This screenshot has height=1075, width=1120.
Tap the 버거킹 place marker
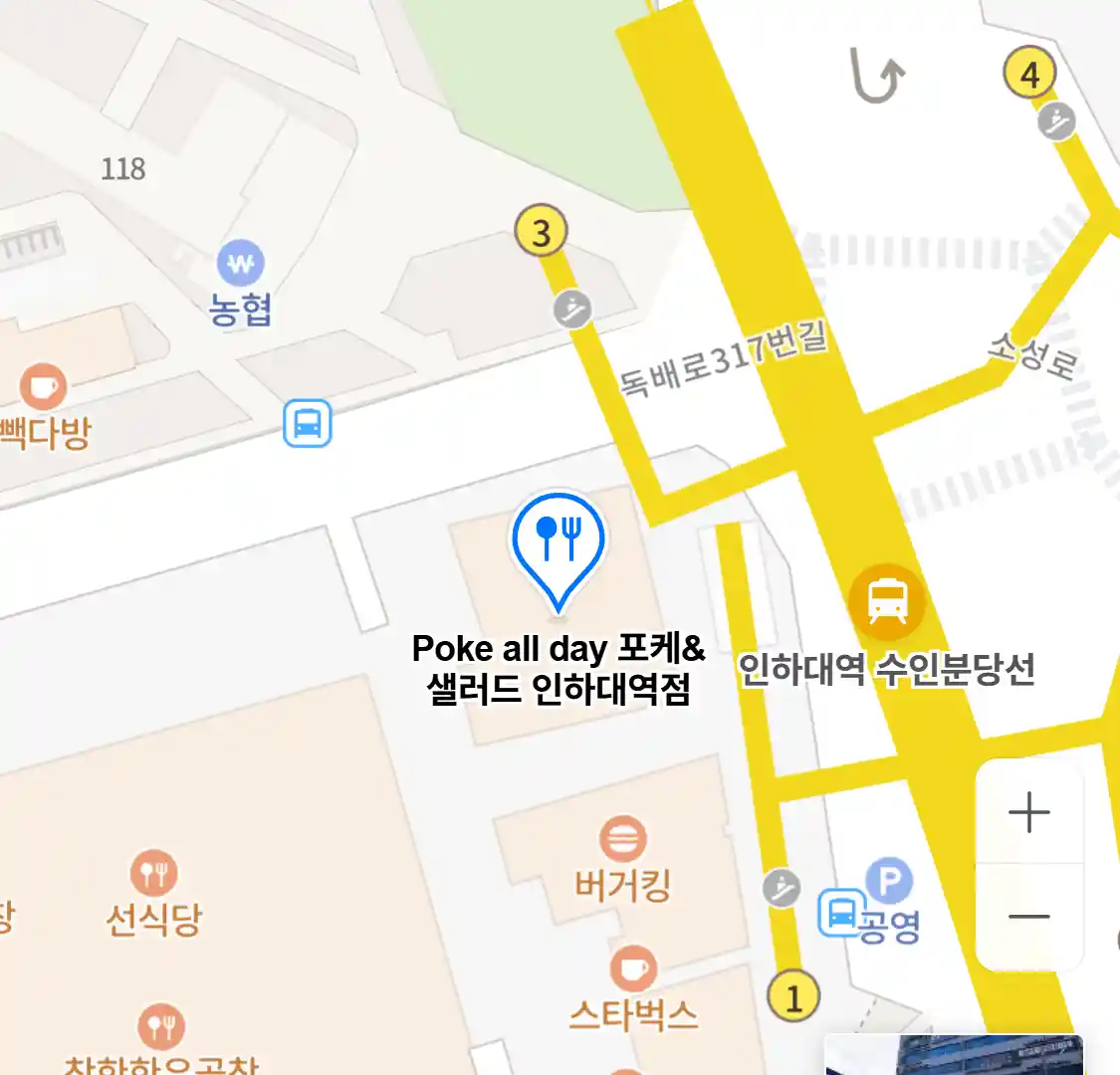[622, 840]
